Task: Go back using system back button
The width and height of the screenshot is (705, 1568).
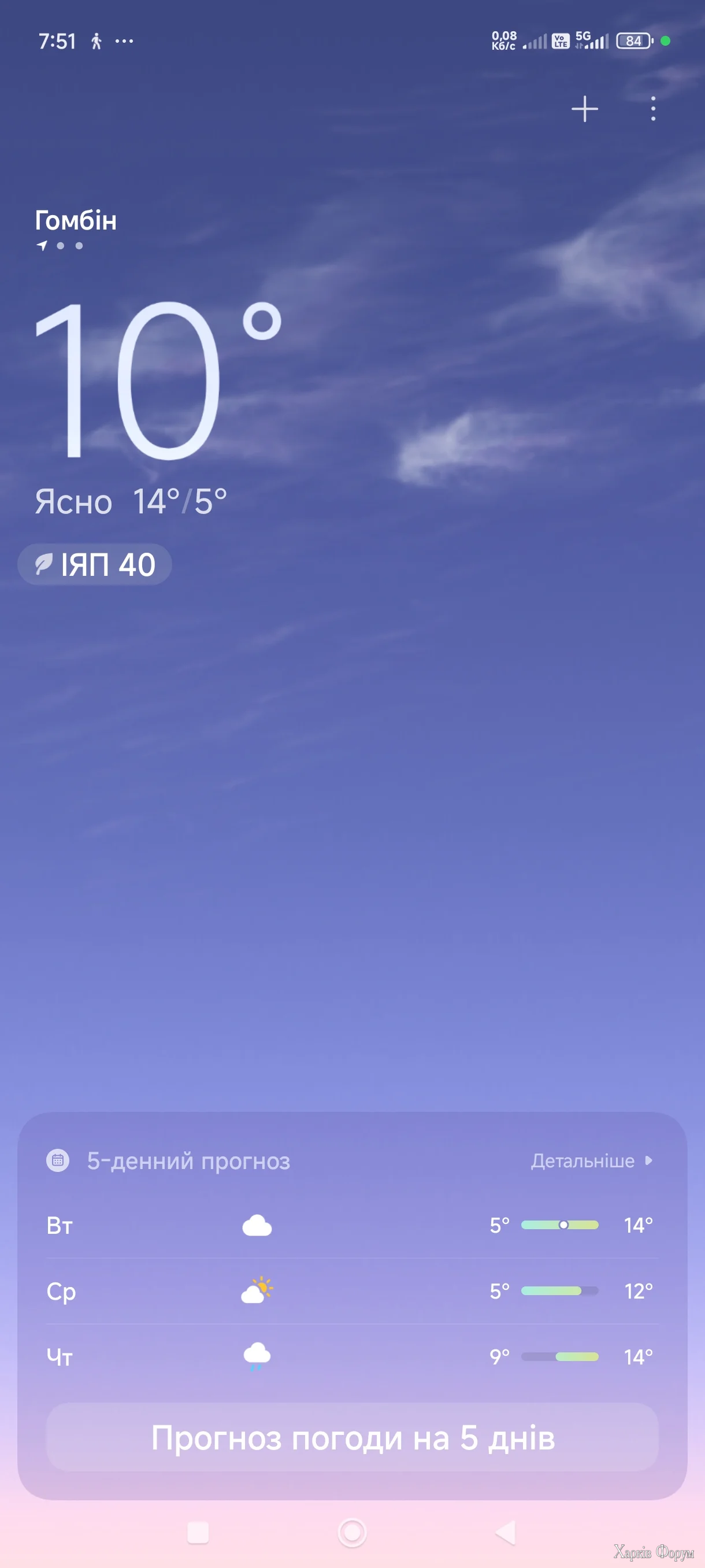Action: point(506,1532)
